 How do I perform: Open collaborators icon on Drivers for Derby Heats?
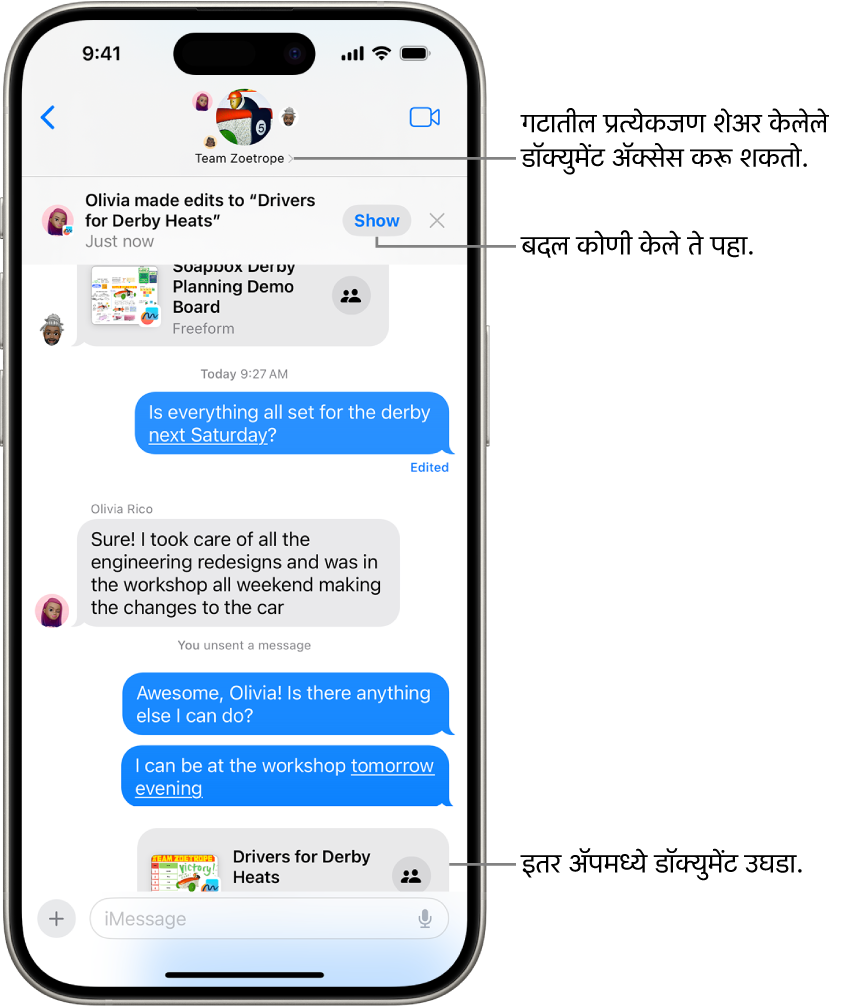[x=411, y=876]
